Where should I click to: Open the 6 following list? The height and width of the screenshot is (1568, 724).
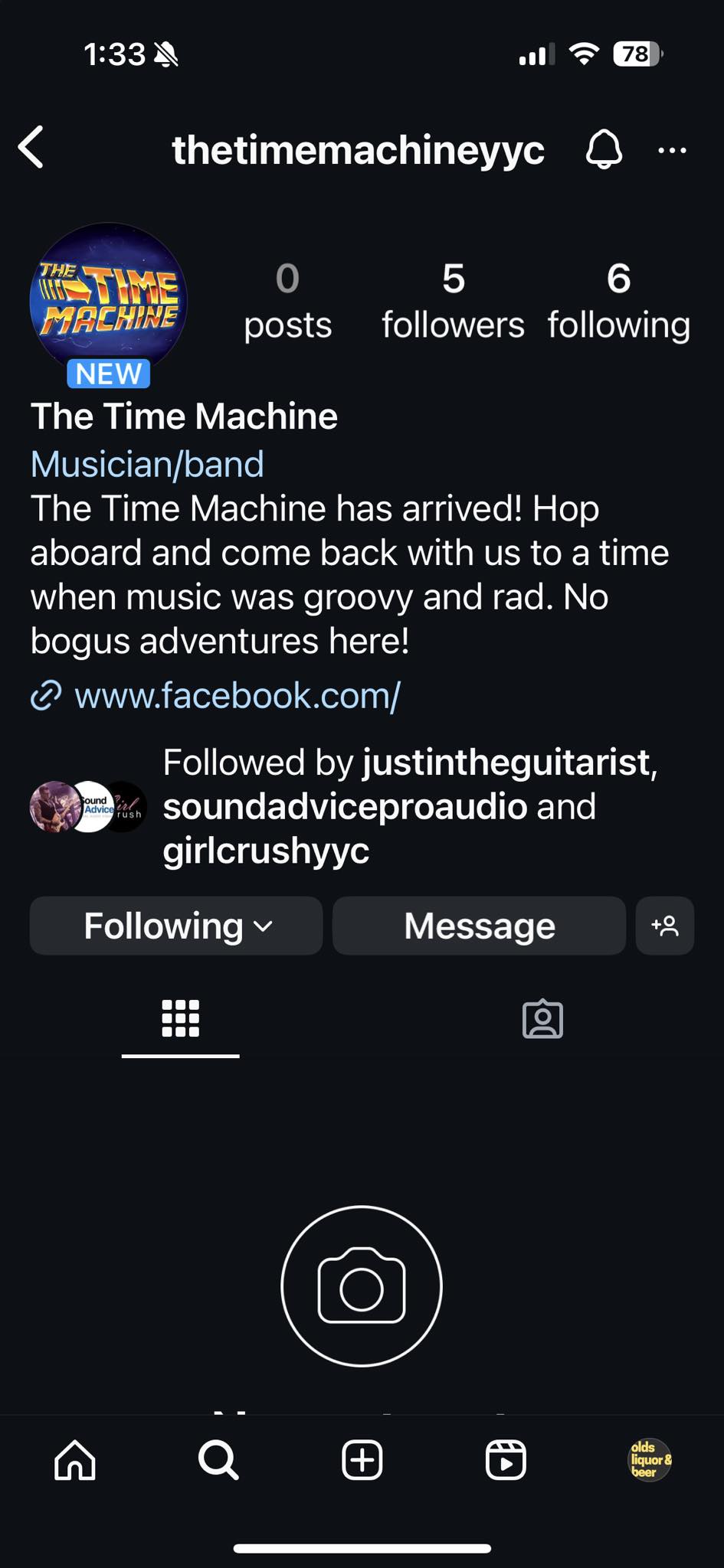pyautogui.click(x=618, y=301)
